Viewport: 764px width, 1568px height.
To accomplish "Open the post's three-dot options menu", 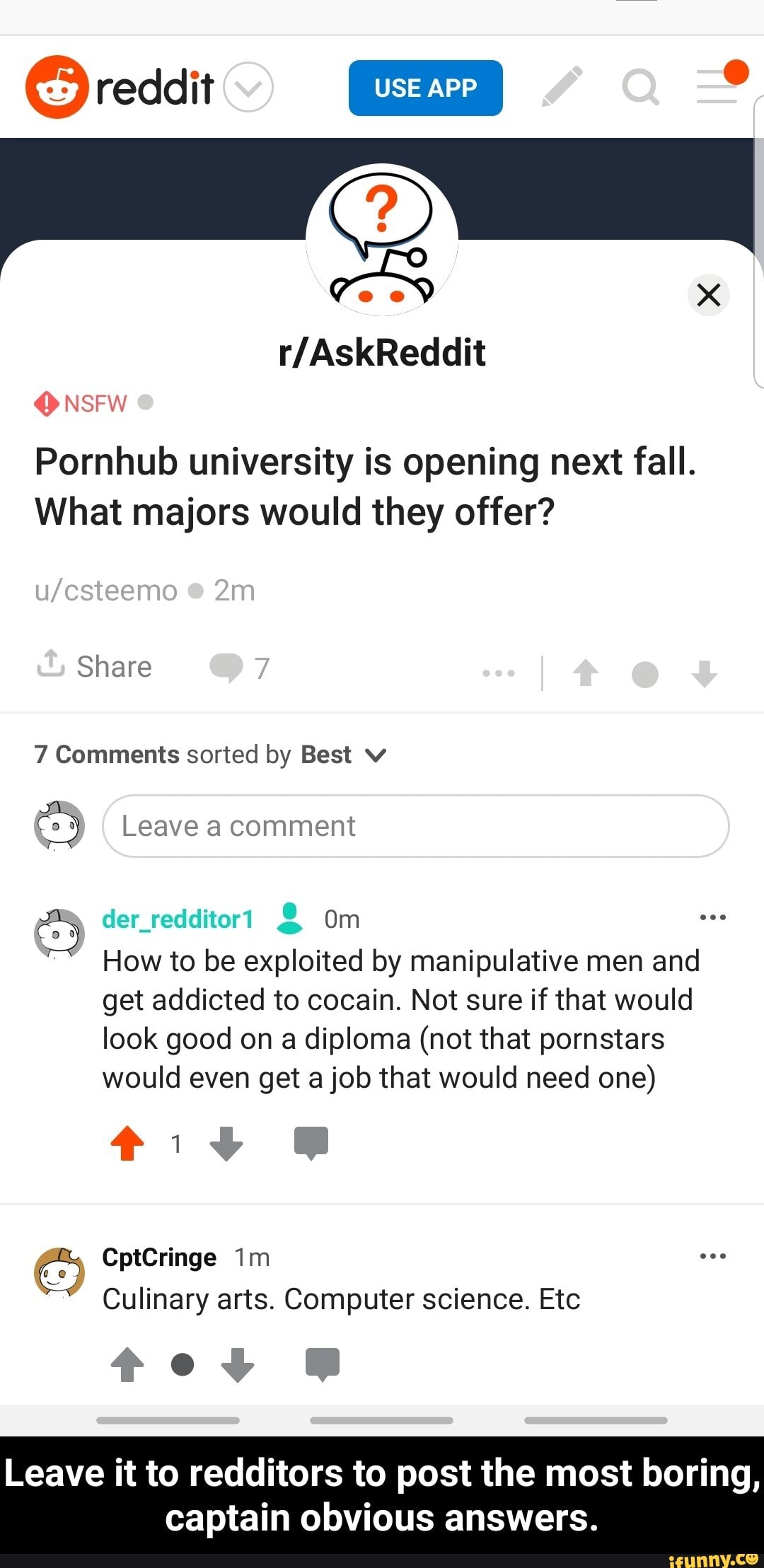I will click(x=499, y=673).
